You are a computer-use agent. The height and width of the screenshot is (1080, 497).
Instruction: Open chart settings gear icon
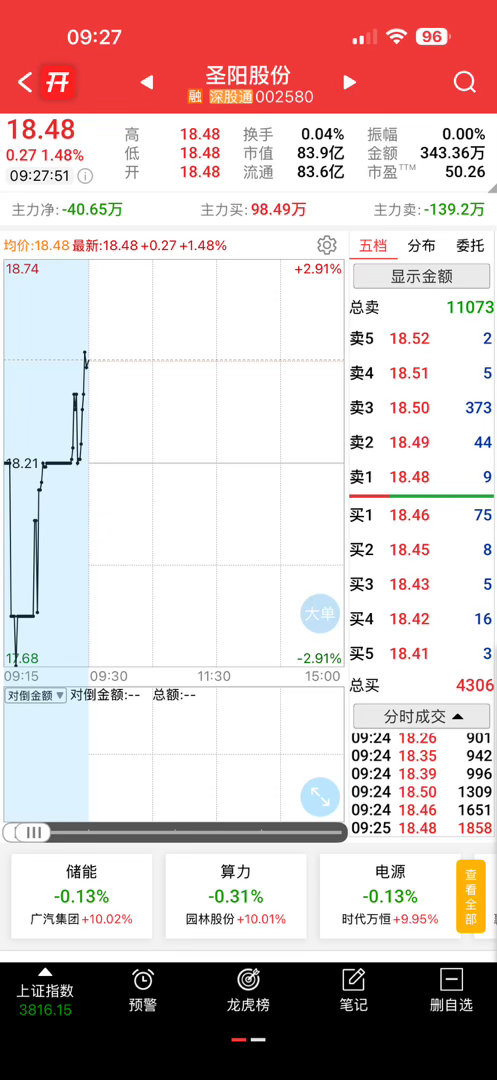point(327,245)
